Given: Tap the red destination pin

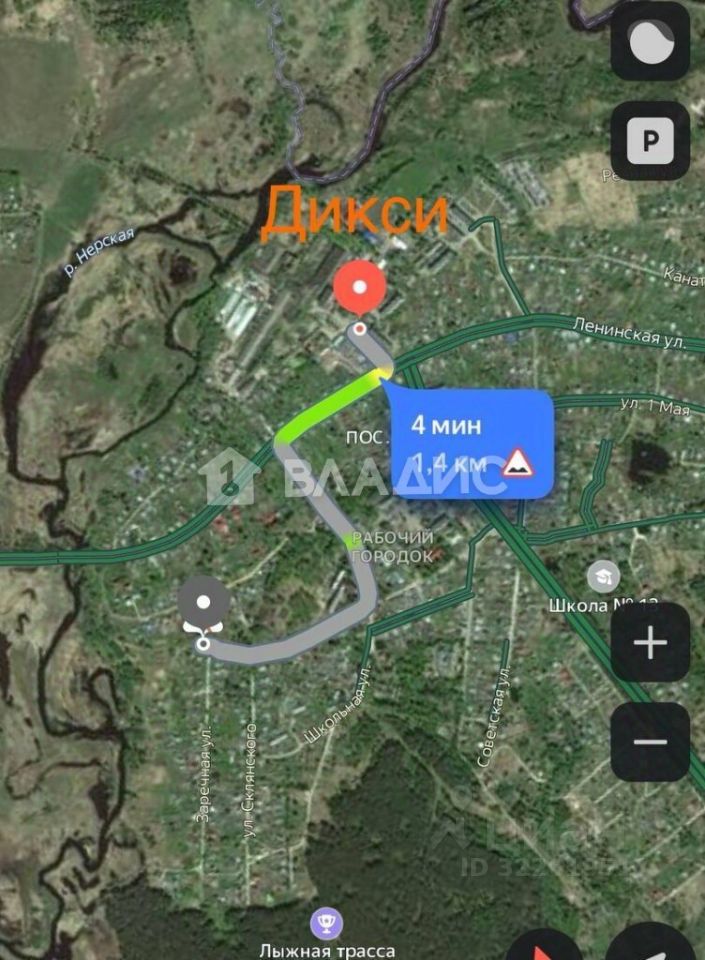Looking at the screenshot, I should [x=360, y=290].
